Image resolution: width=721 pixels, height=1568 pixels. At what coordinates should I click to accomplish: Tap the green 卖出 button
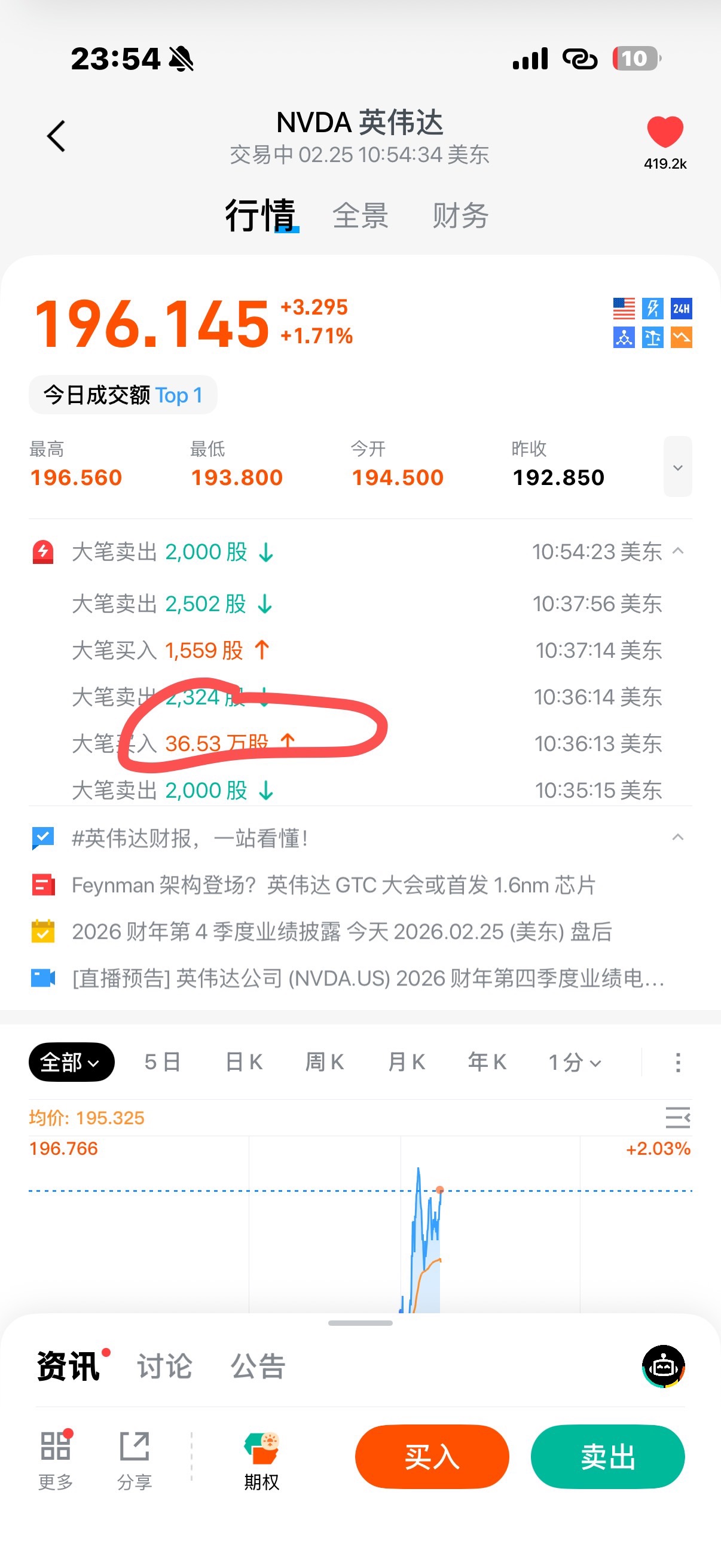point(607,1457)
